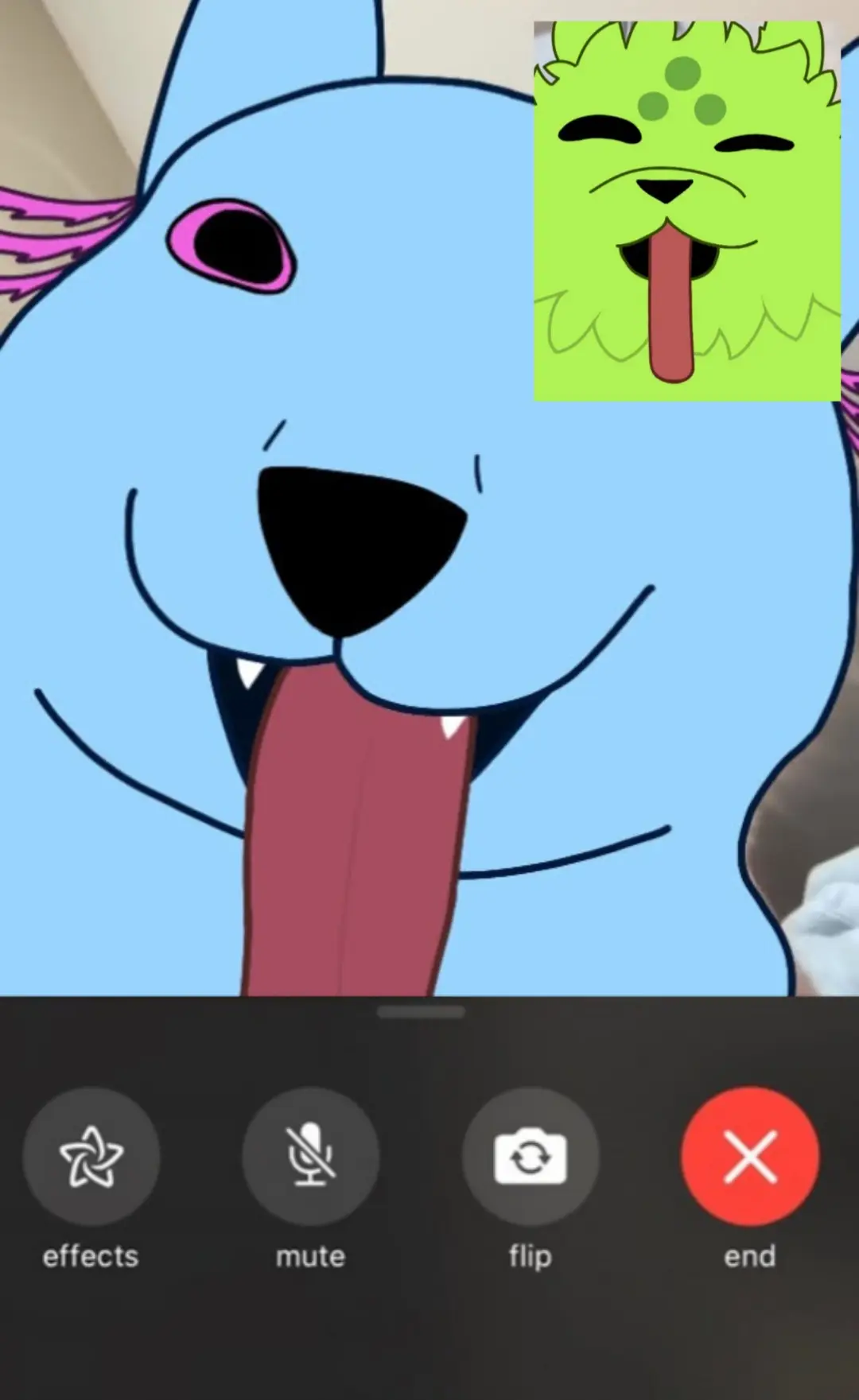Mute the microphone

[x=310, y=1155]
